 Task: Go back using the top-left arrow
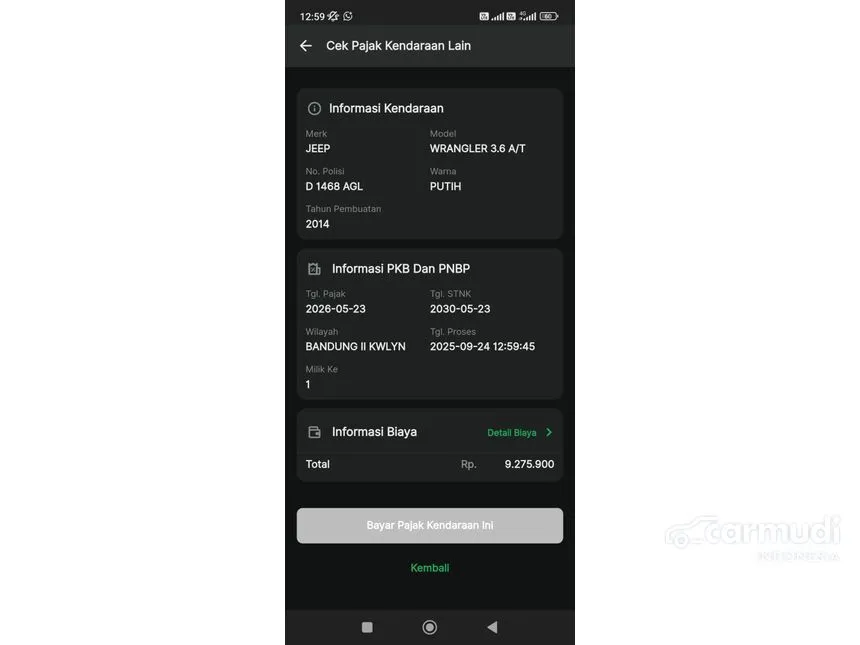(306, 46)
